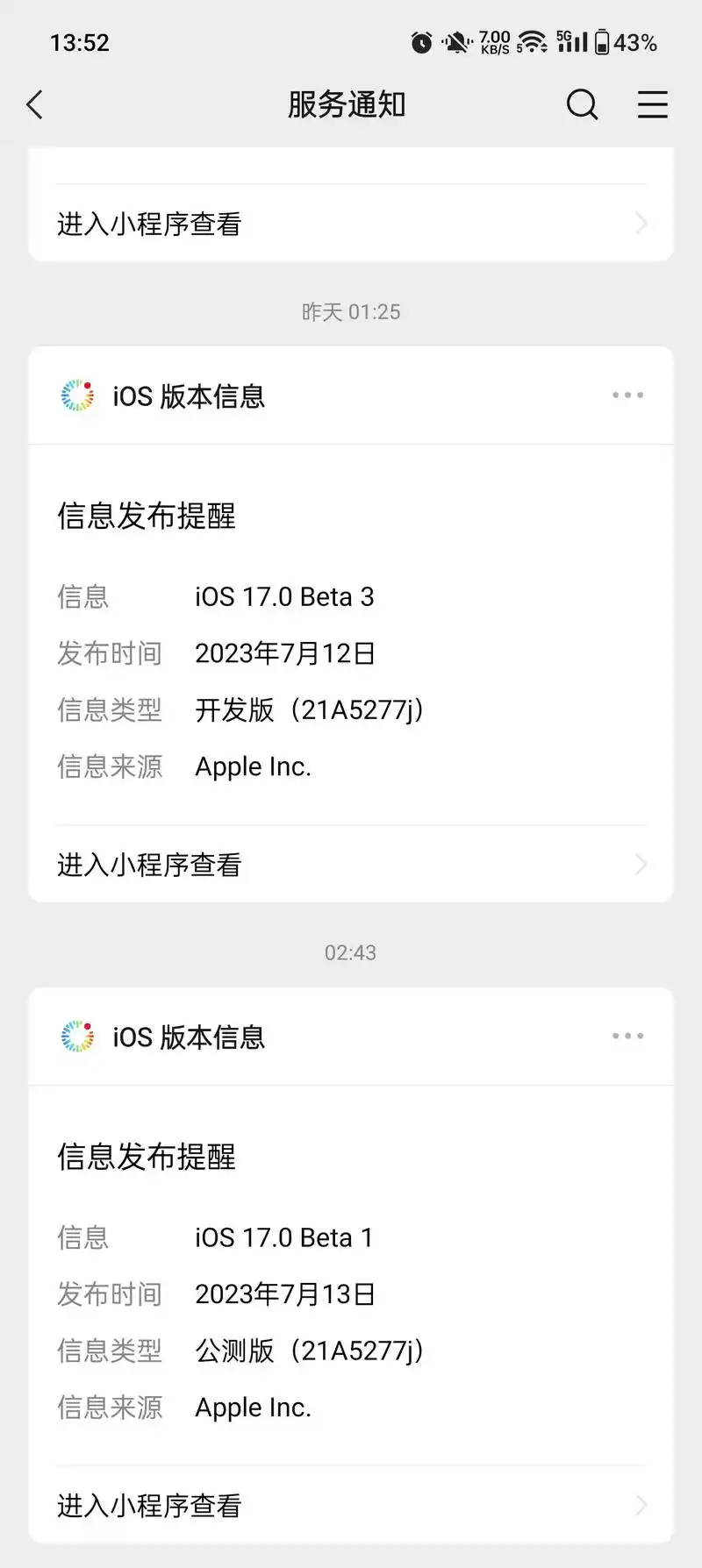This screenshot has height=1568, width=702.
Task: Click the iOS 版本信息 app logo on first card
Action: (x=77, y=396)
